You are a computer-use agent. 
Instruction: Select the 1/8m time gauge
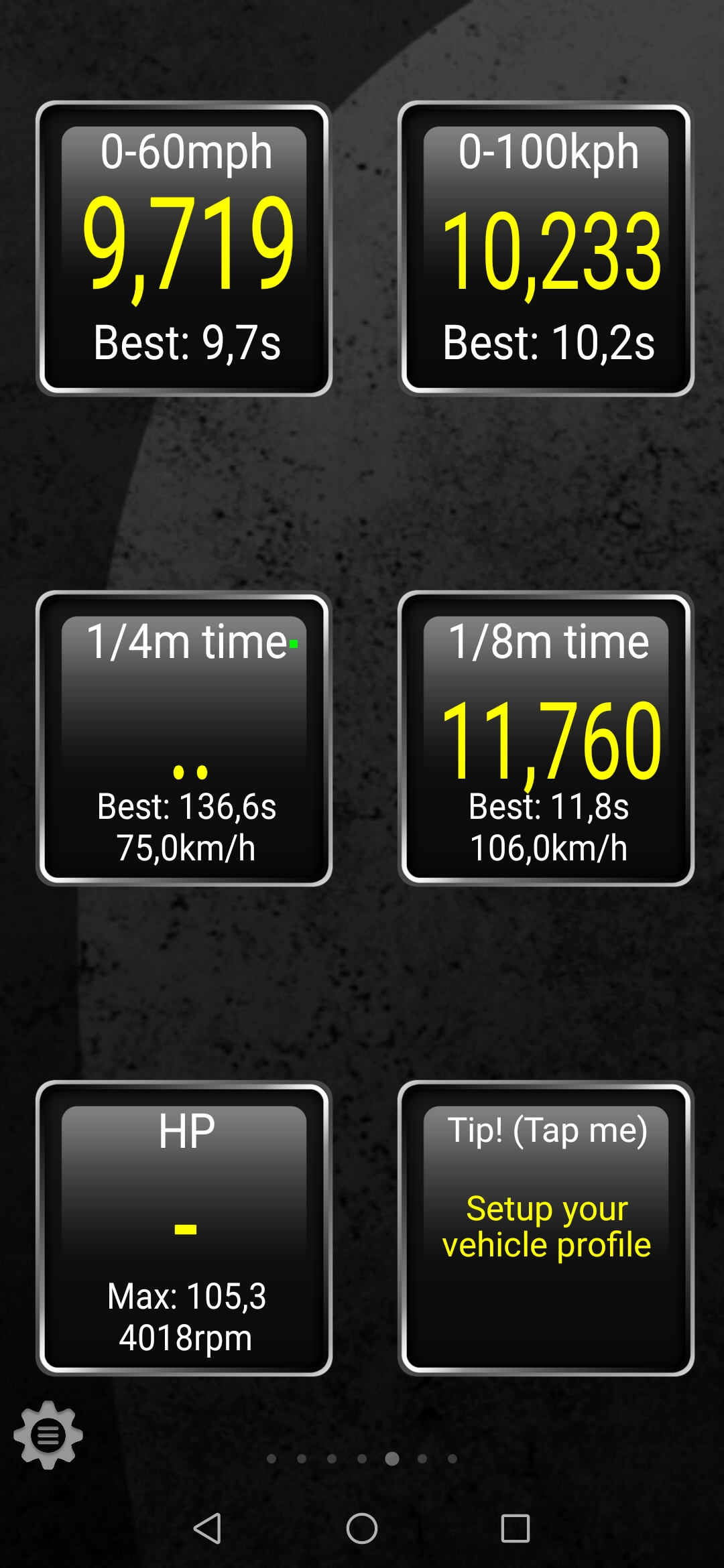tap(546, 738)
